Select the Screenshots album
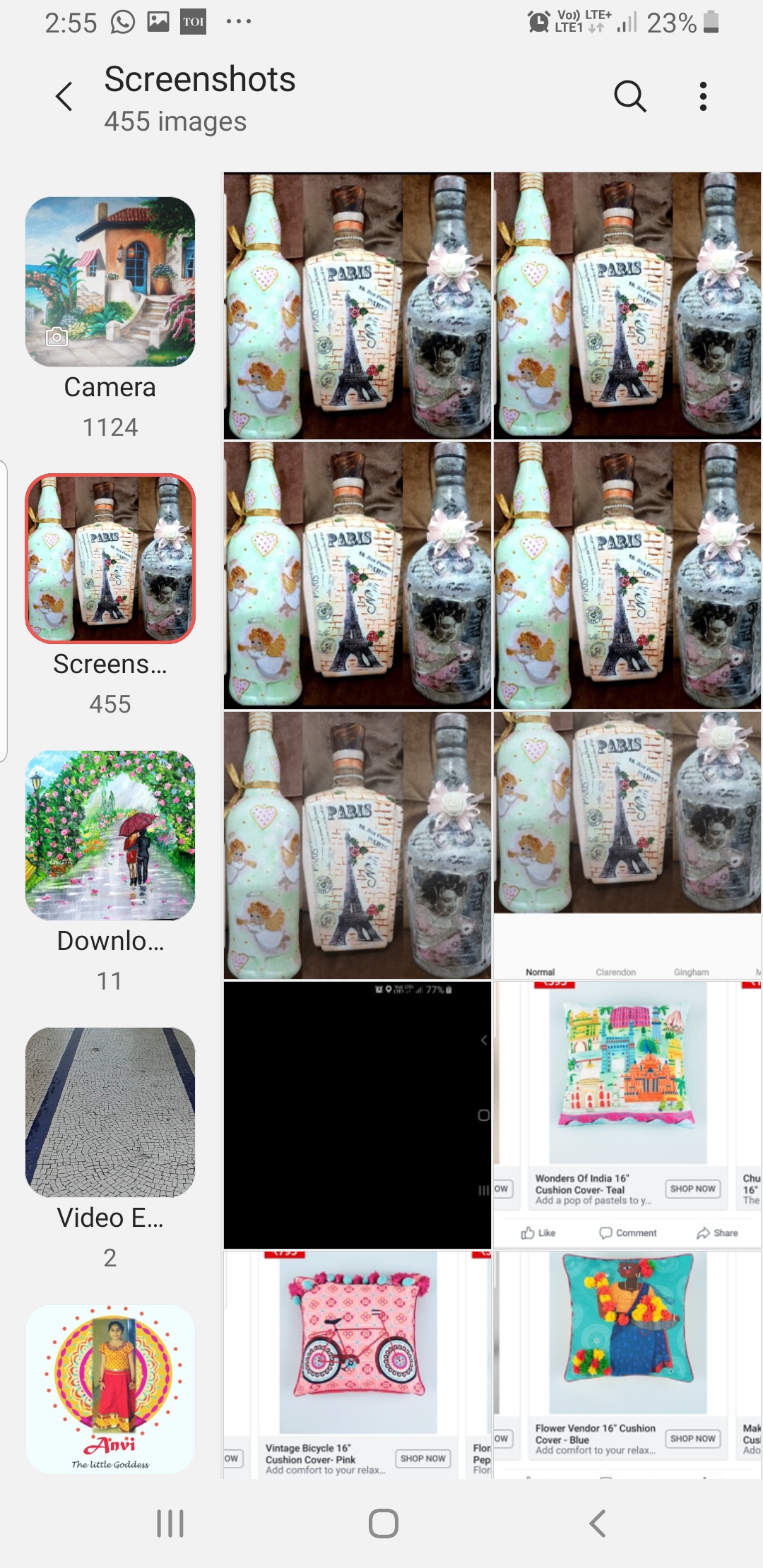 pos(110,559)
